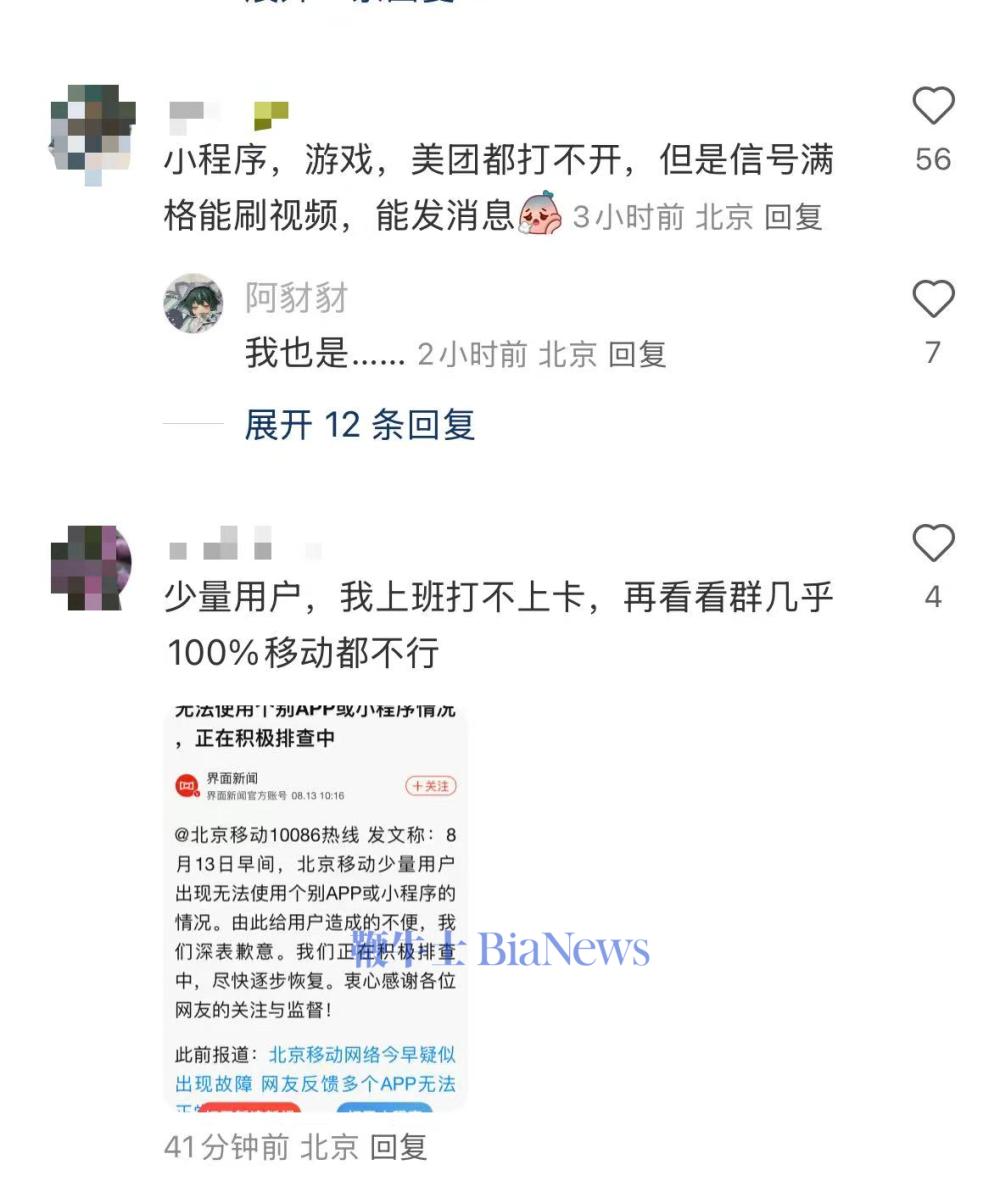
Task: Like 阿豺豺's reply
Action: click(x=933, y=299)
